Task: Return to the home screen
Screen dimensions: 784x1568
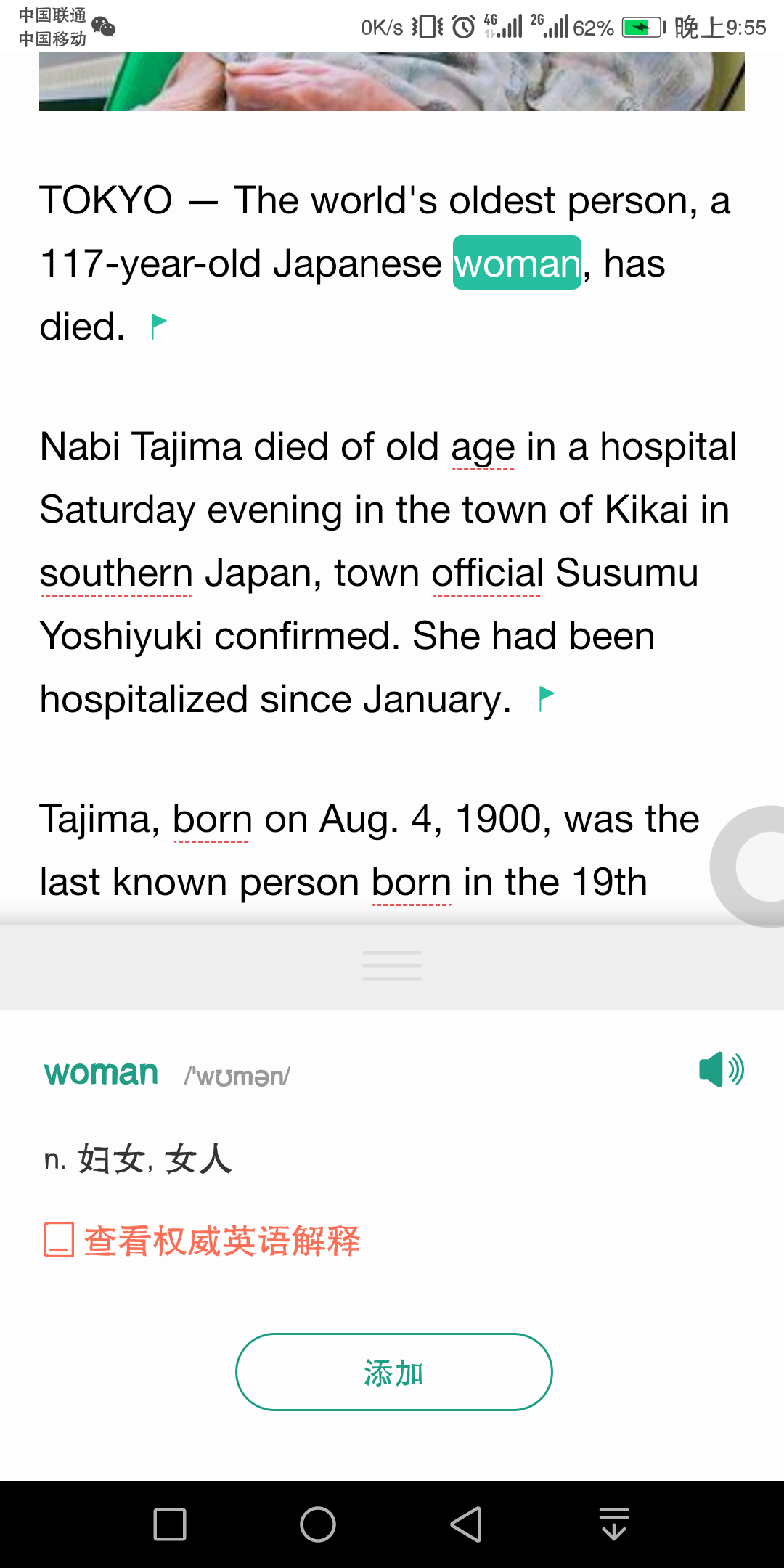Action: tap(318, 1524)
